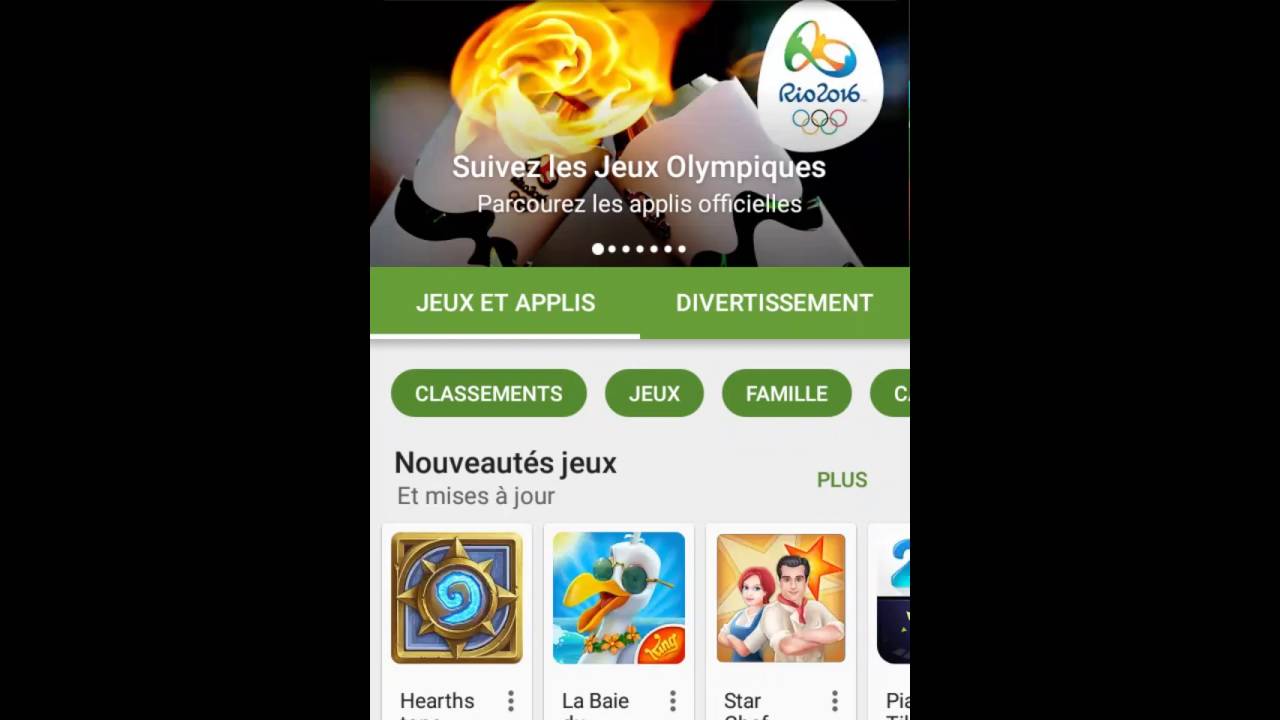Screen dimensions: 1280x720
Task: Open overflow menu on Hearthstone card
Action: [511, 701]
